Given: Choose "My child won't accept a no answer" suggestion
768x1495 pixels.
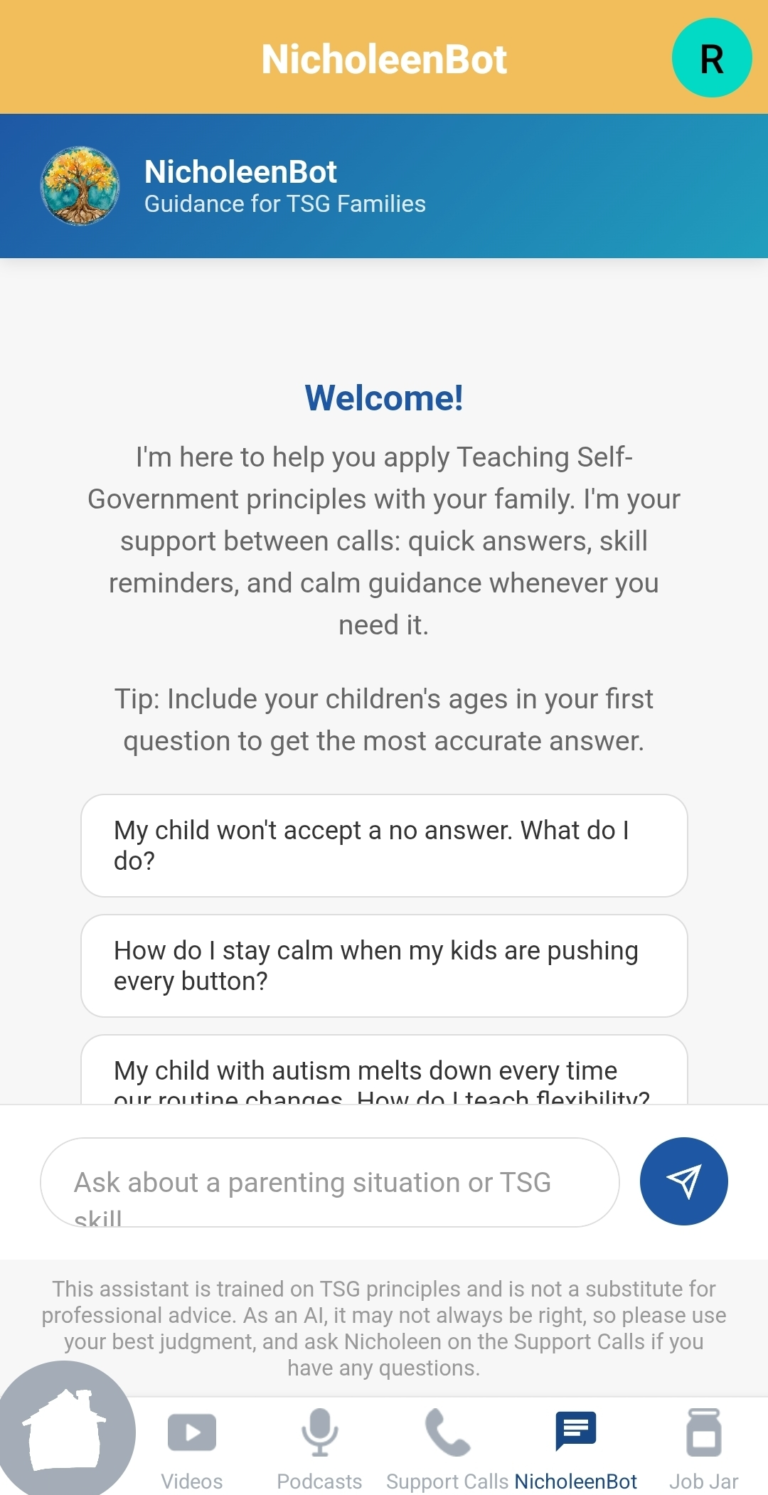Looking at the screenshot, I should click(384, 845).
